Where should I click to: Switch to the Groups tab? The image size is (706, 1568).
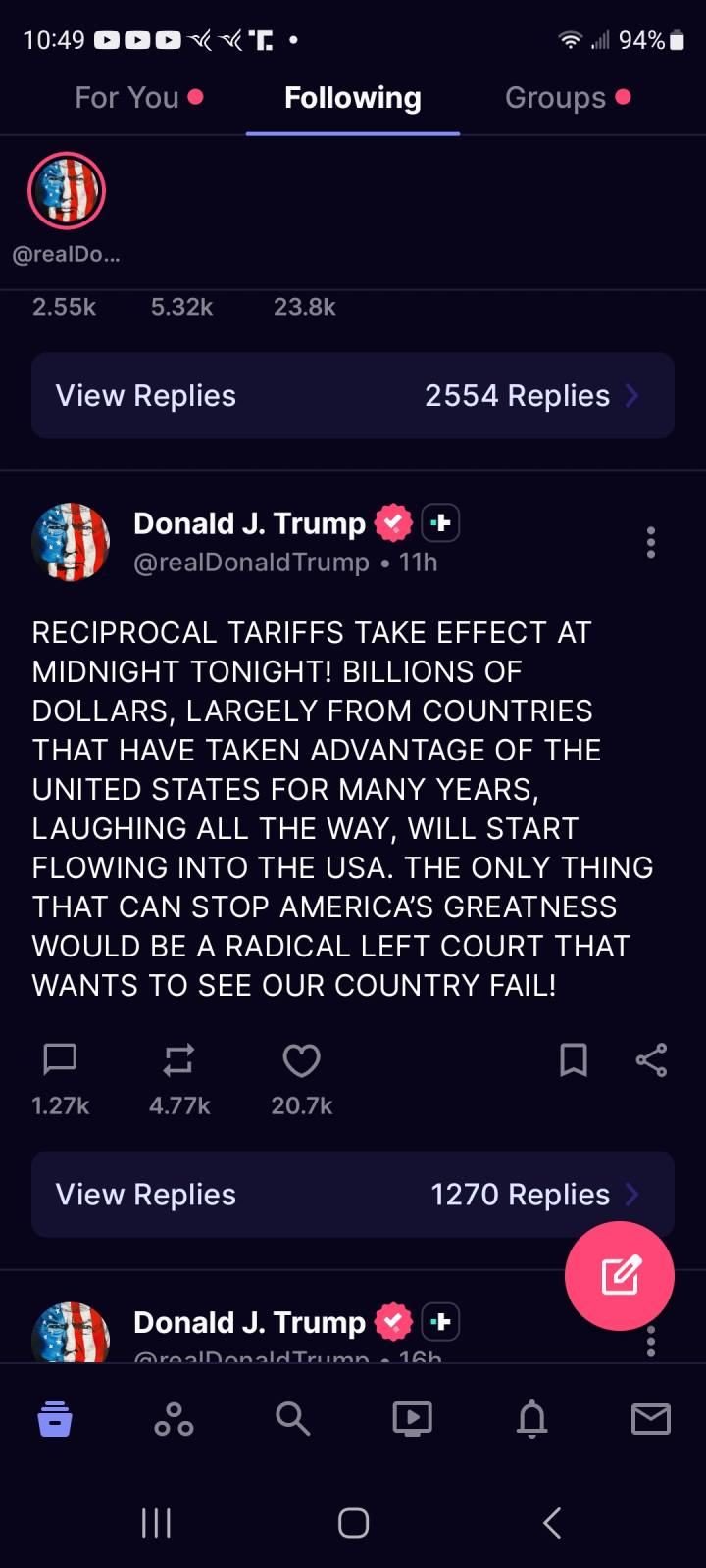point(556,98)
